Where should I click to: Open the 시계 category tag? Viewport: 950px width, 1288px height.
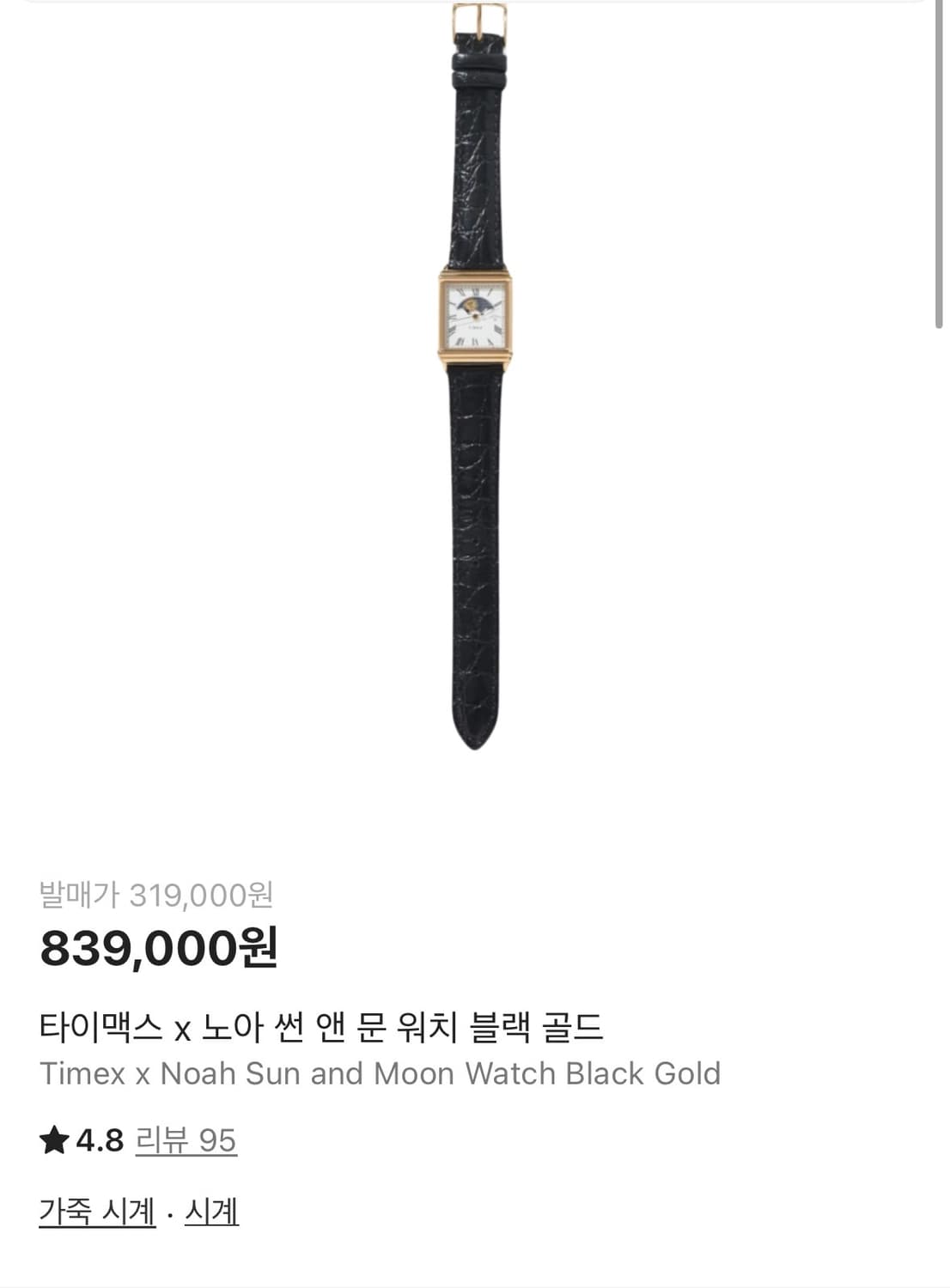pos(212,1212)
